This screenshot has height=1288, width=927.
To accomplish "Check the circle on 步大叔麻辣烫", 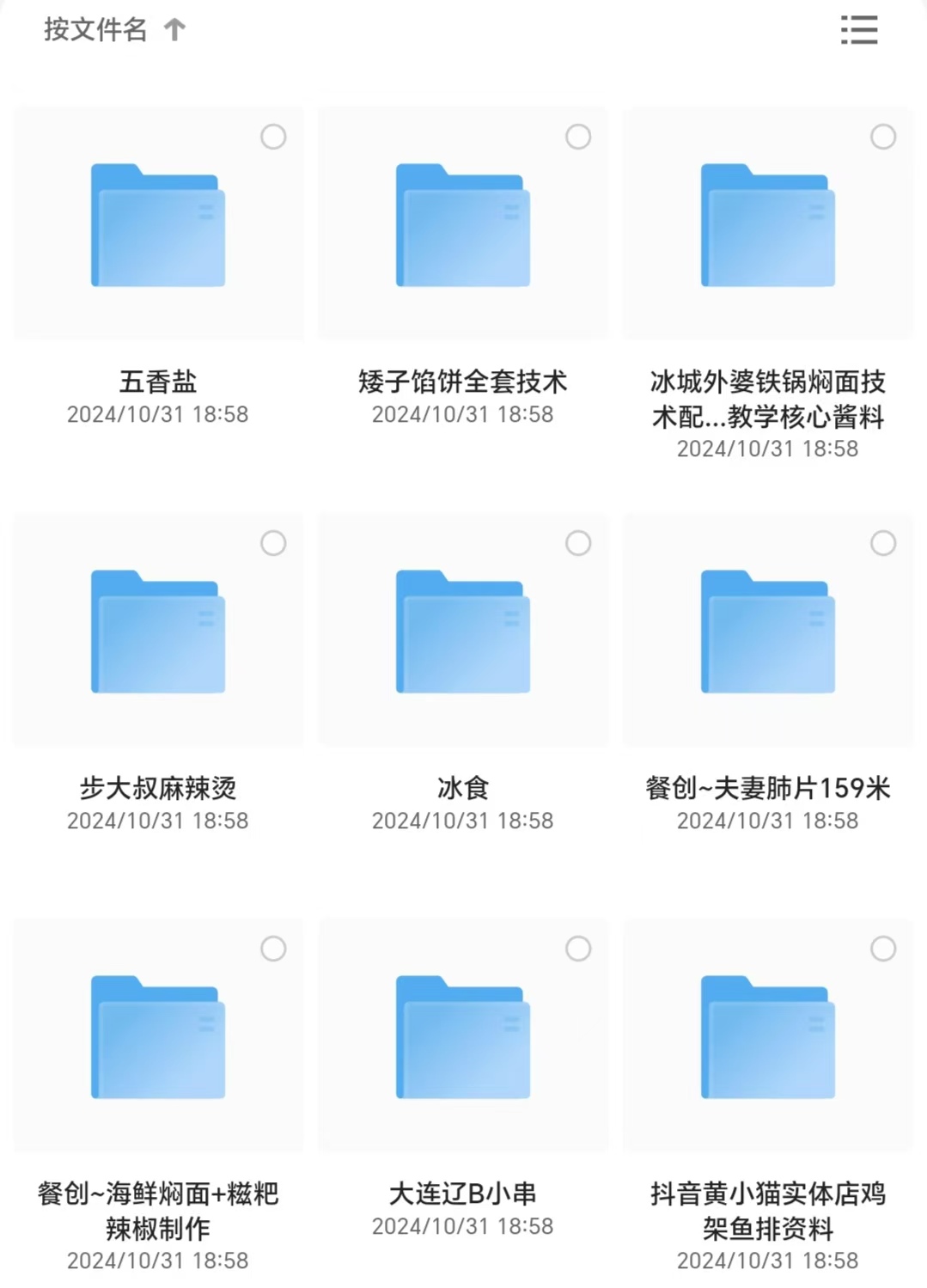I will (273, 543).
